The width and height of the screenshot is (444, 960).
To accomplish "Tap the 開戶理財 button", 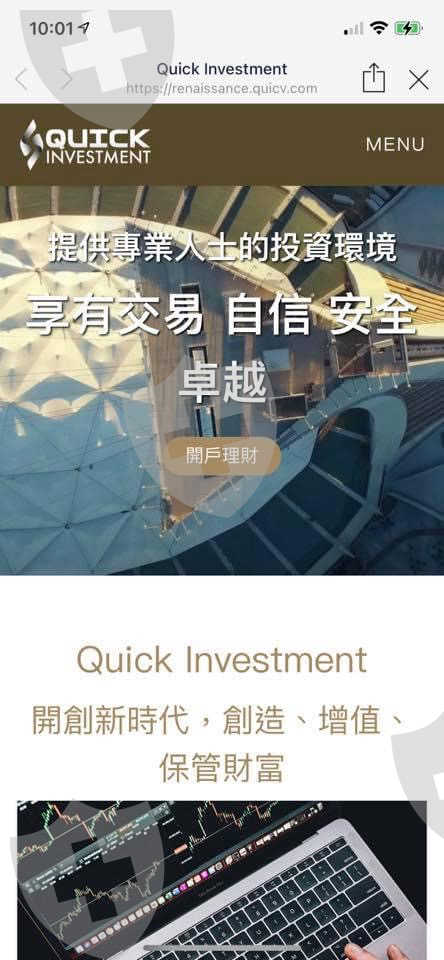I will [x=222, y=456].
